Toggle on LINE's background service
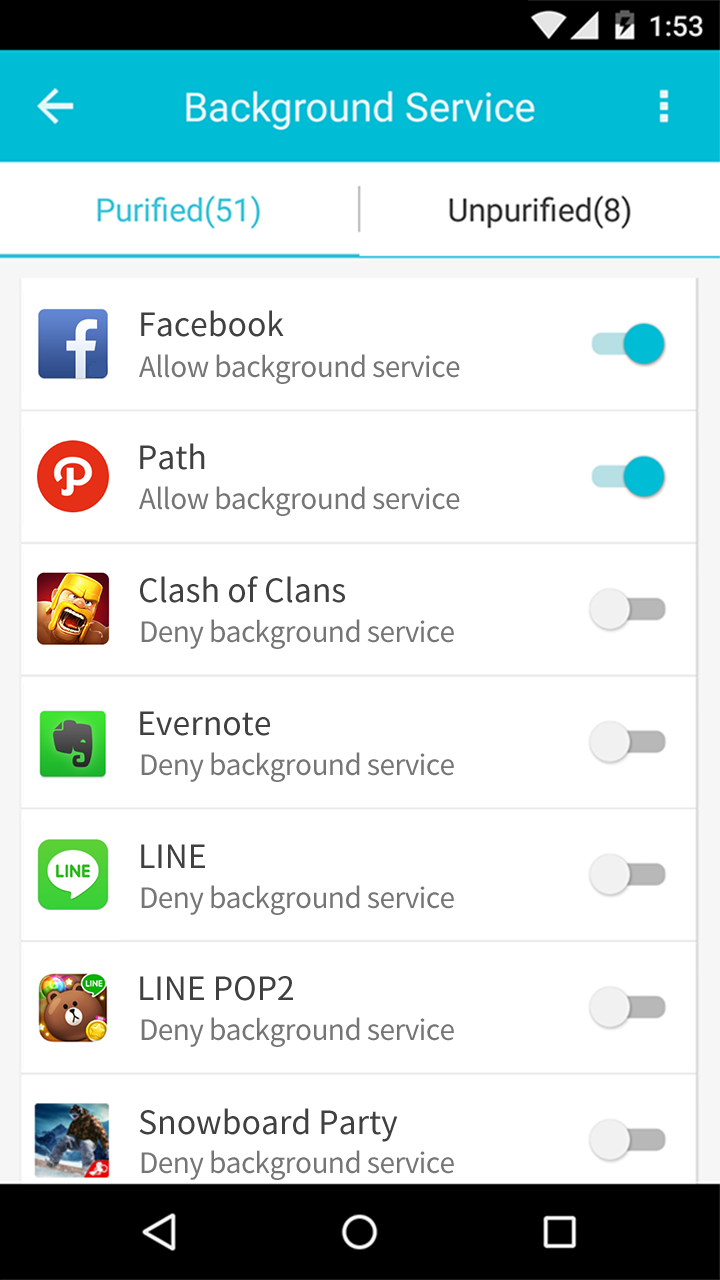This screenshot has width=720, height=1280. click(x=628, y=874)
